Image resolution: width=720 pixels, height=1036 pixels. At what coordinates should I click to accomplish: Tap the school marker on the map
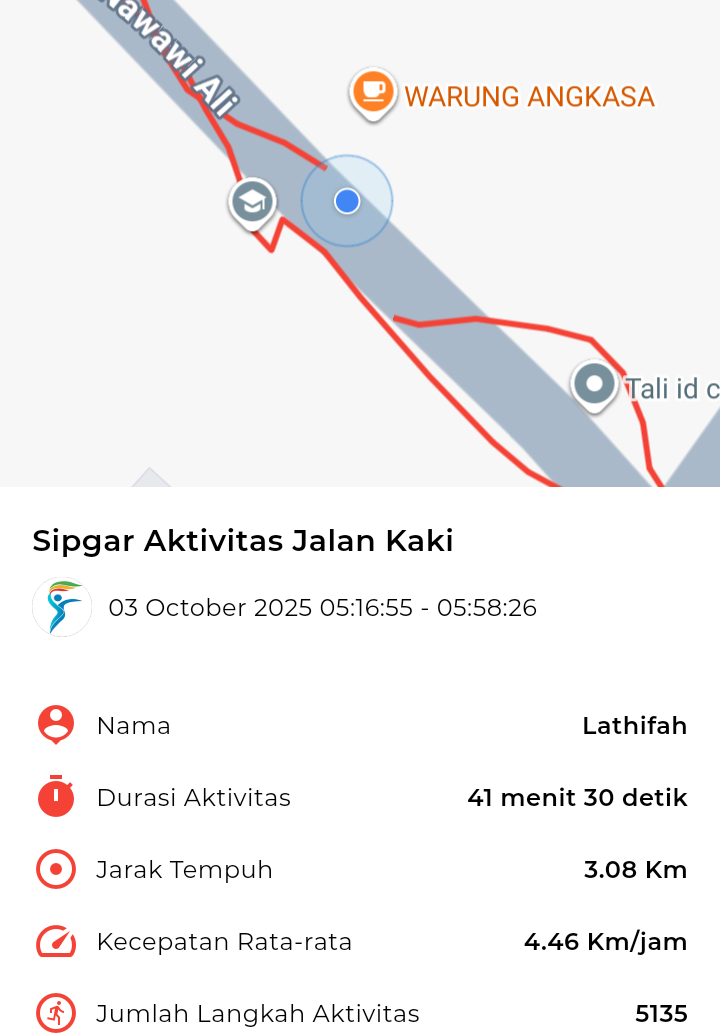[252, 202]
